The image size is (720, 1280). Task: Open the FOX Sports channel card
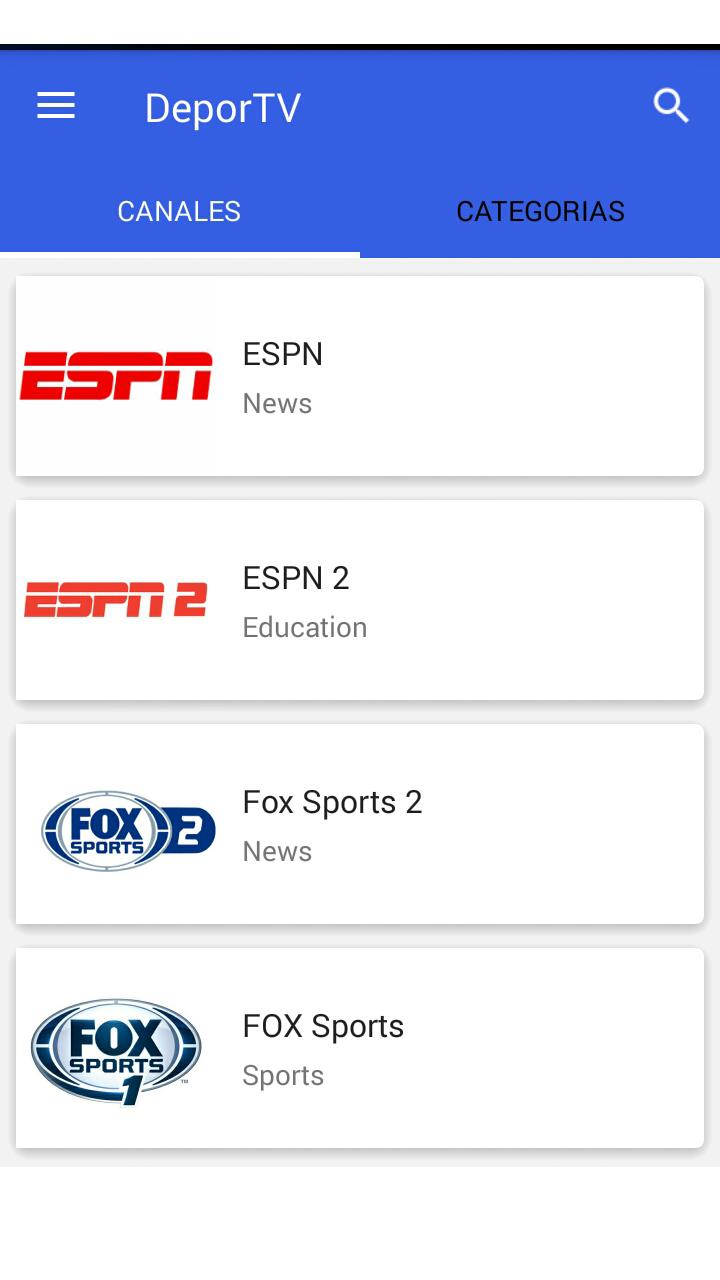(x=360, y=1048)
